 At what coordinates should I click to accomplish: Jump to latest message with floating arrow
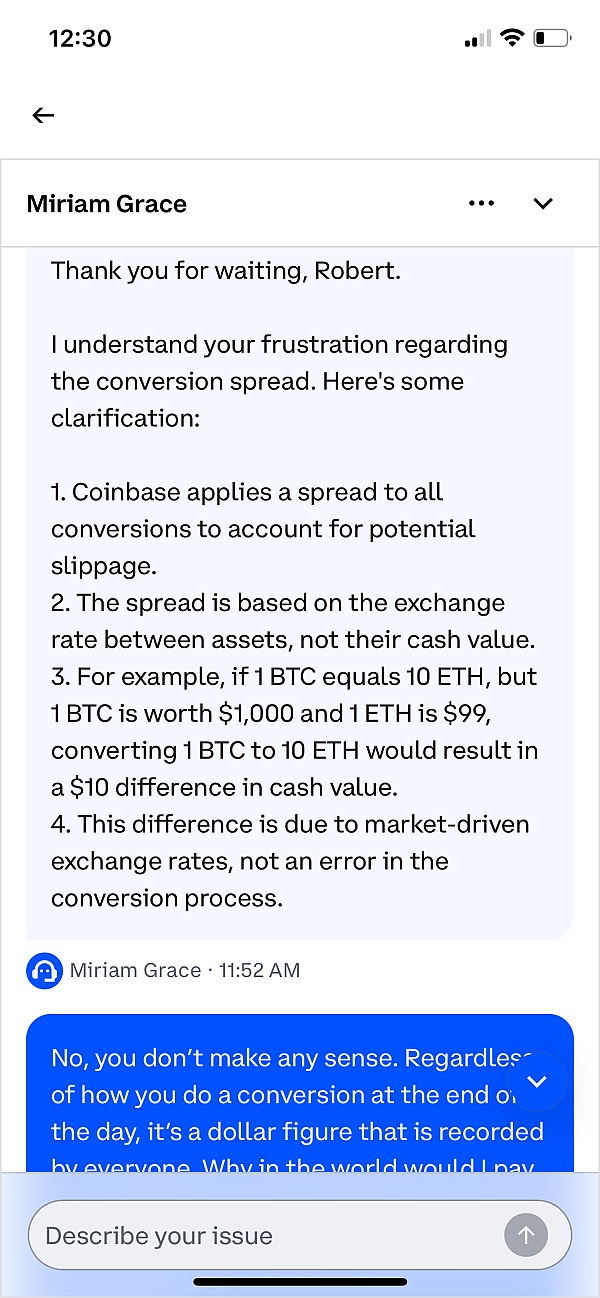[x=537, y=1081]
